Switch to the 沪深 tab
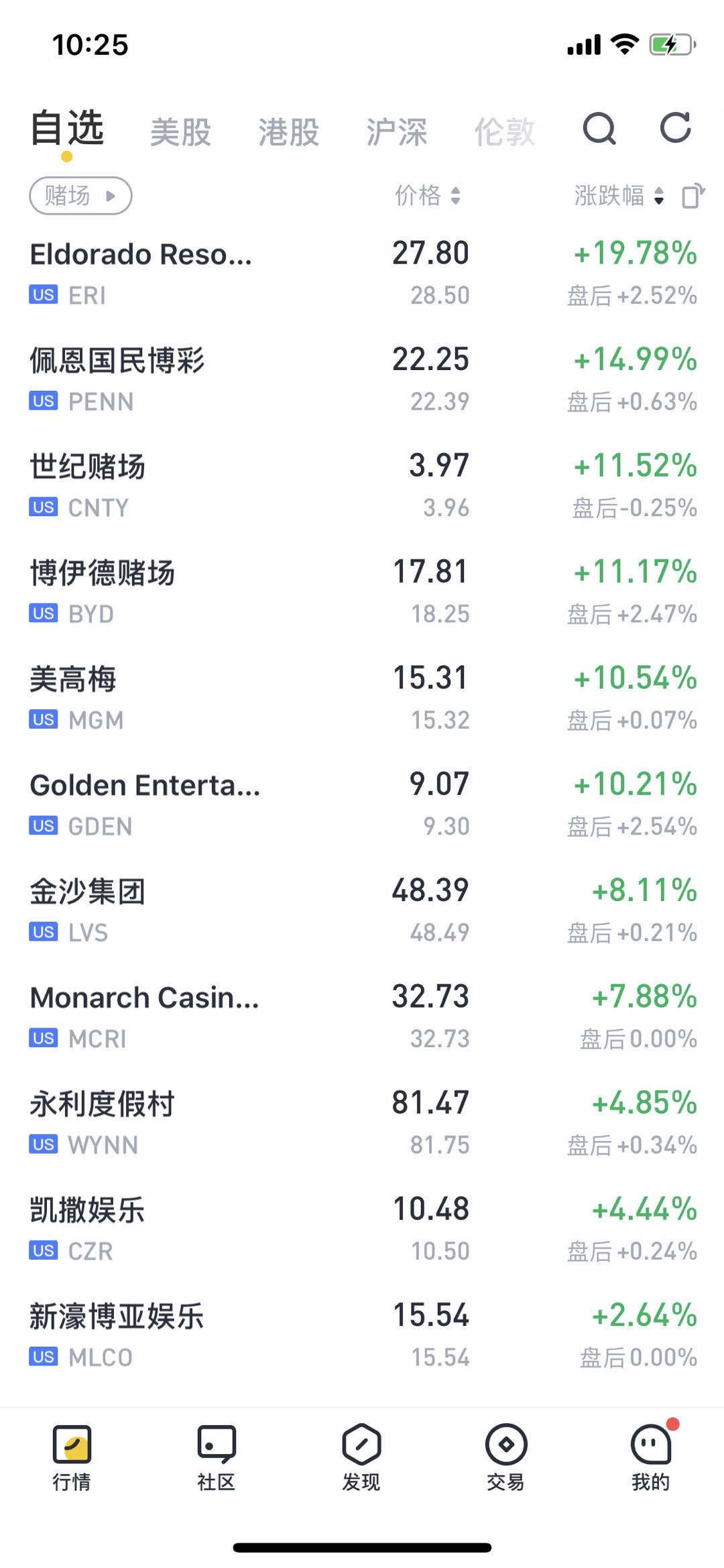Image resolution: width=724 pixels, height=1568 pixels. click(396, 131)
